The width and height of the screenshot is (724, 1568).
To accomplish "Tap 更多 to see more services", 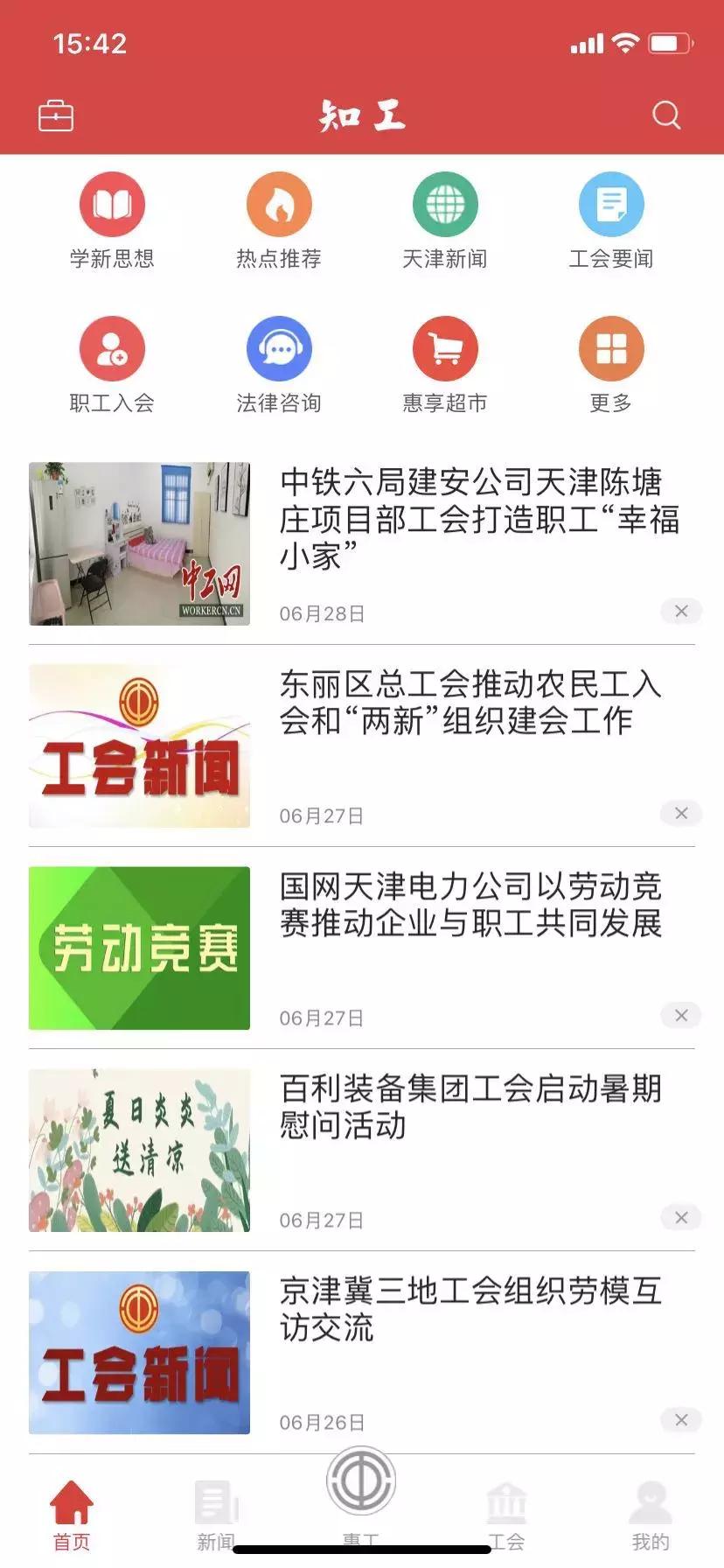I will click(612, 365).
